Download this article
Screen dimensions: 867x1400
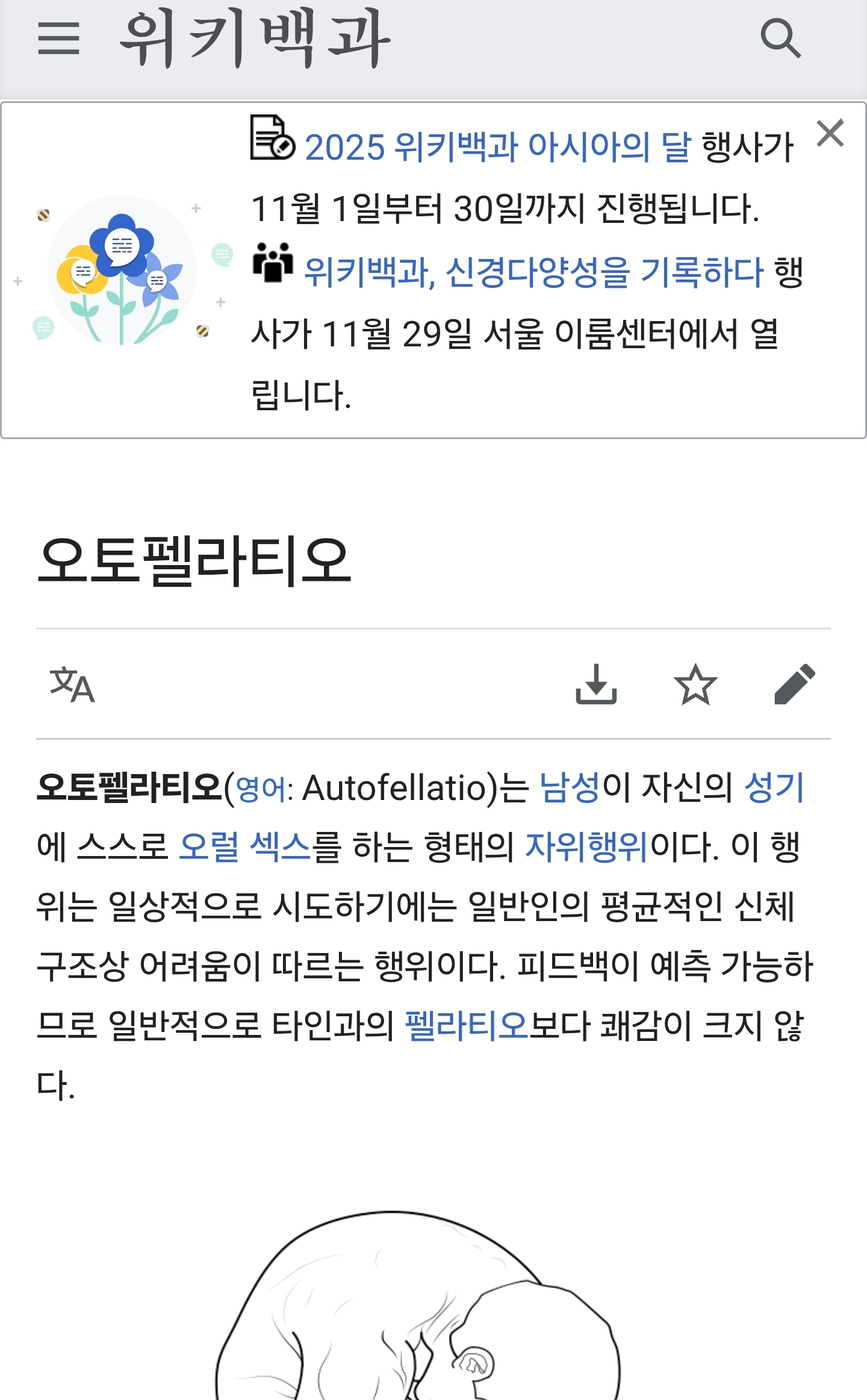pyautogui.click(x=596, y=684)
